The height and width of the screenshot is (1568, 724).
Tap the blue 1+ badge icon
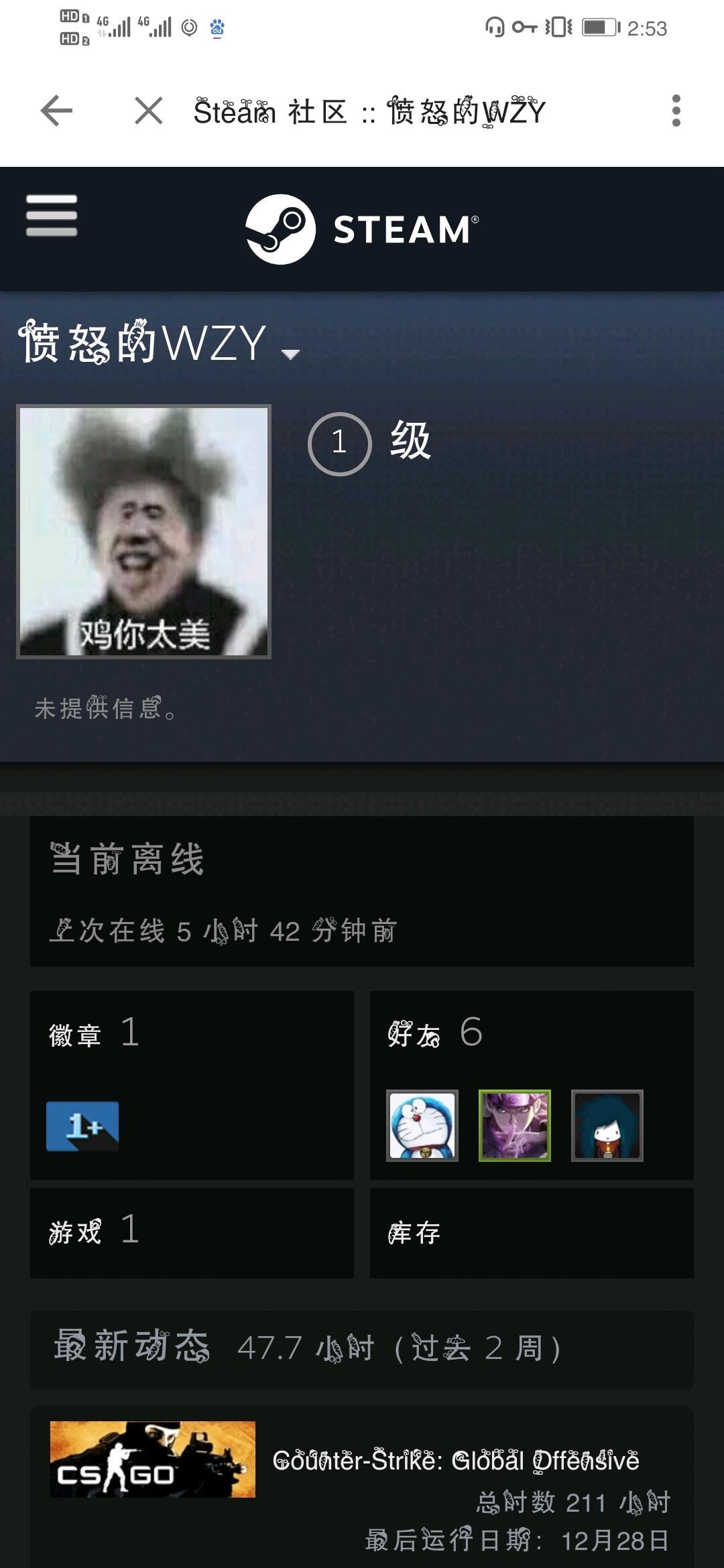(82, 1126)
